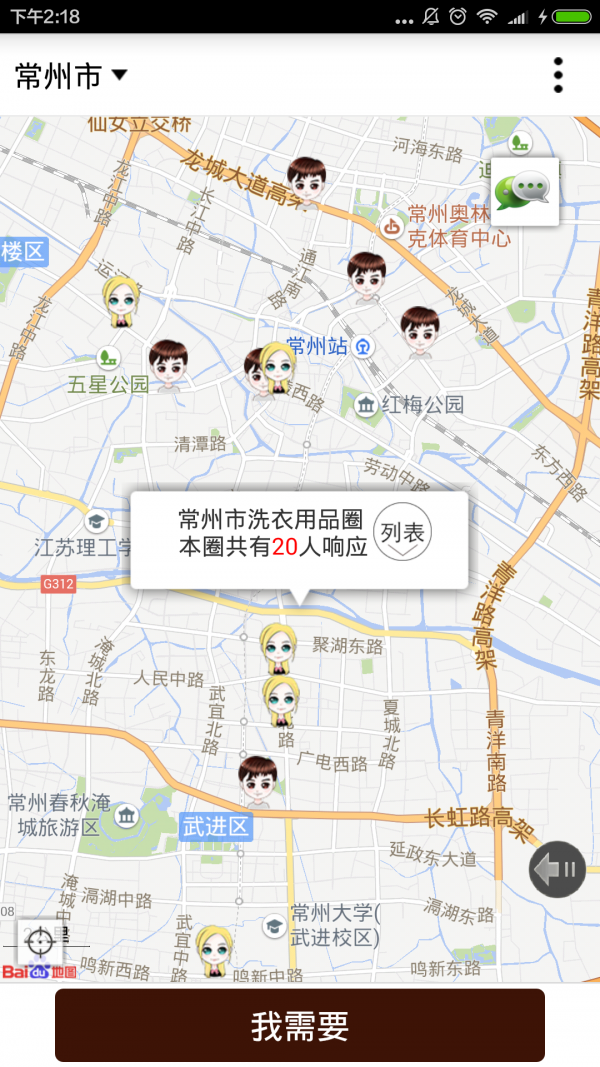Viewport: 600px width, 1067px height.
Task: Tap the 列表 button in the popup
Action: click(403, 534)
